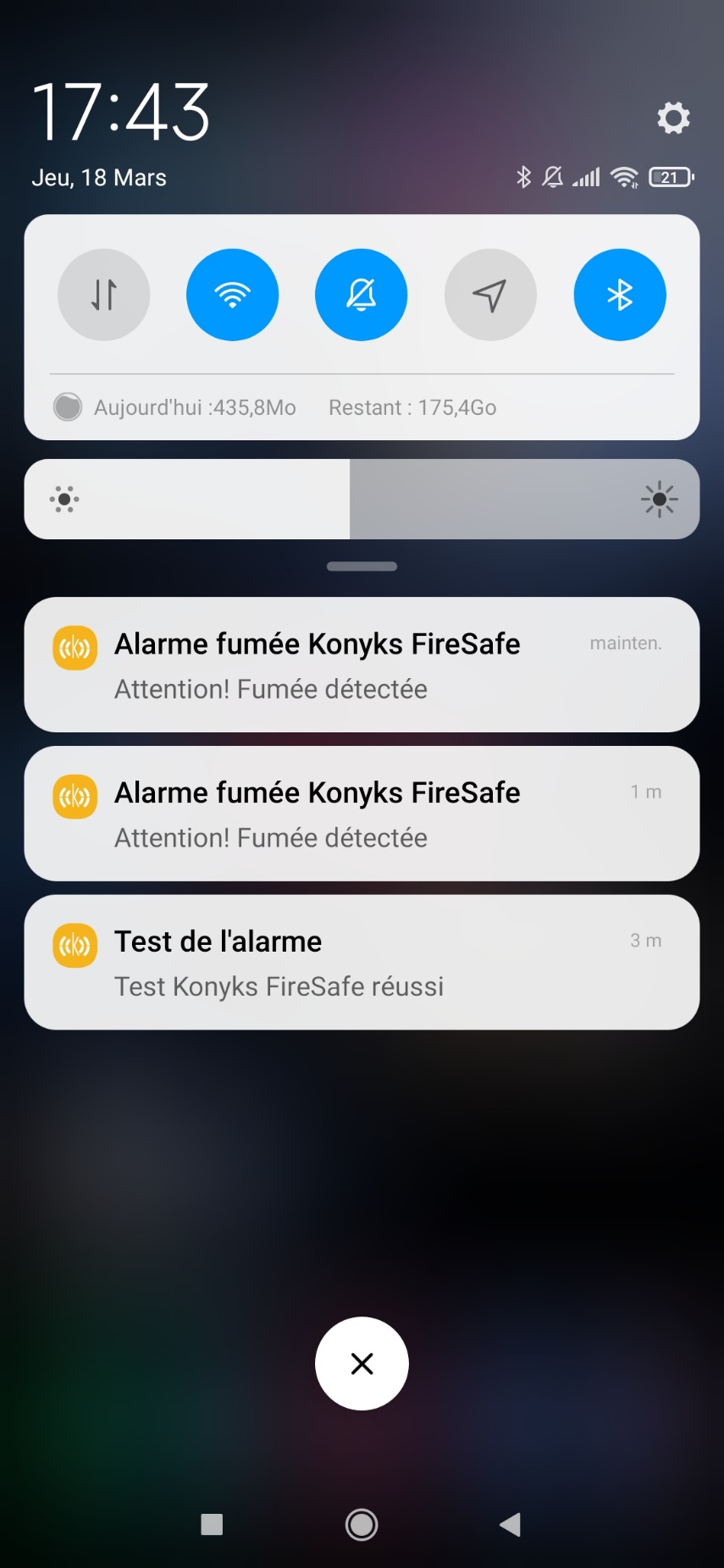
Task: Tap the back navigation button
Action: (x=510, y=1525)
